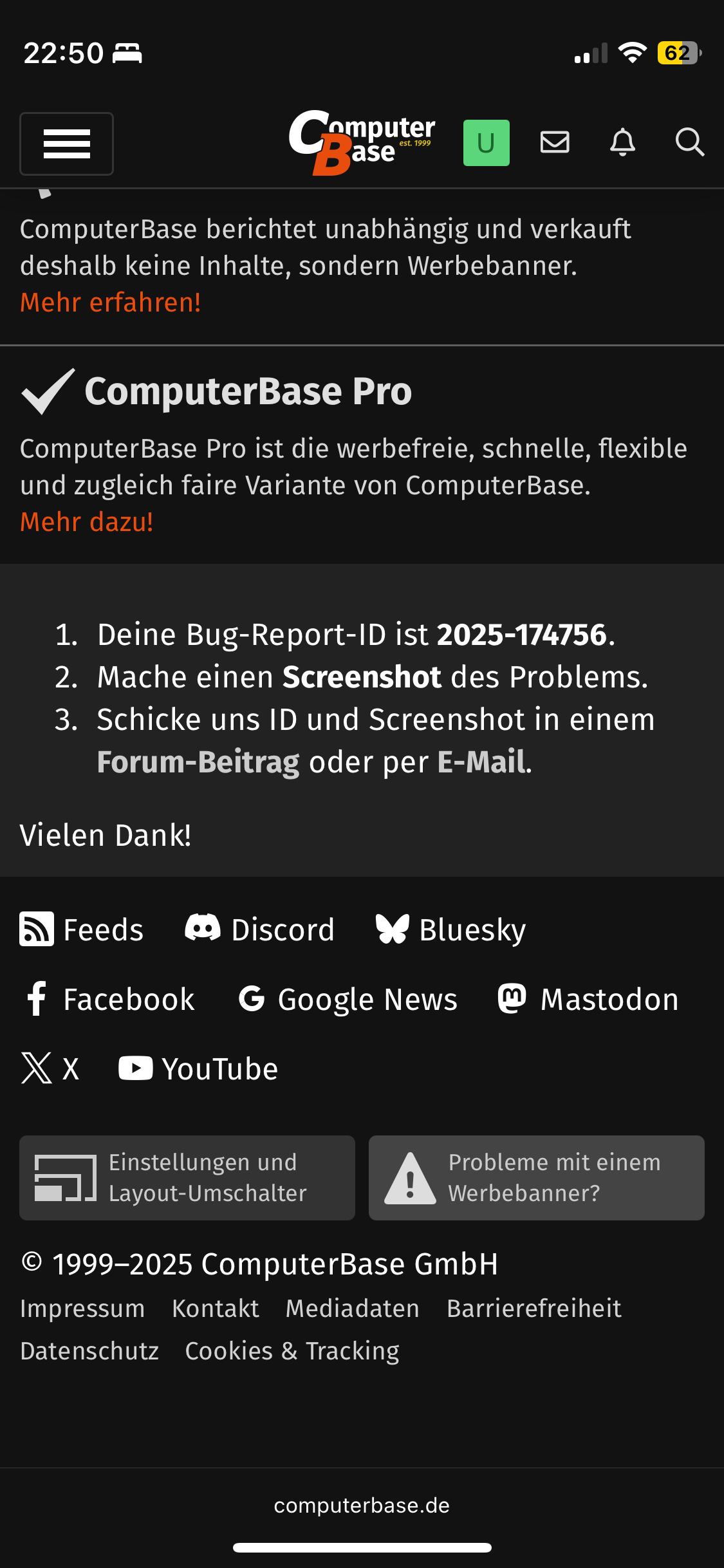
Task: Open the Feeds link
Action: point(82,929)
